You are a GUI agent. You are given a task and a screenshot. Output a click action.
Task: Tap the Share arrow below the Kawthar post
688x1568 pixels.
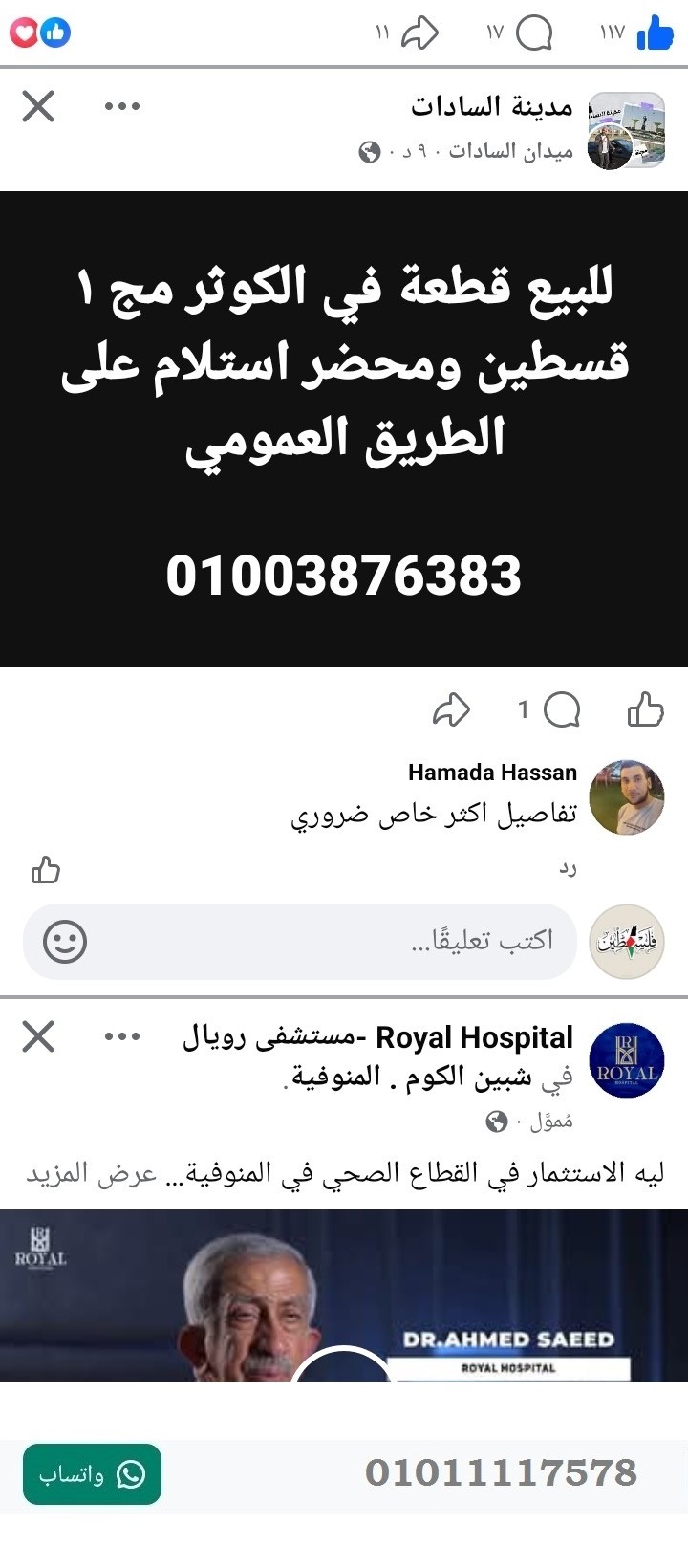pos(450,711)
